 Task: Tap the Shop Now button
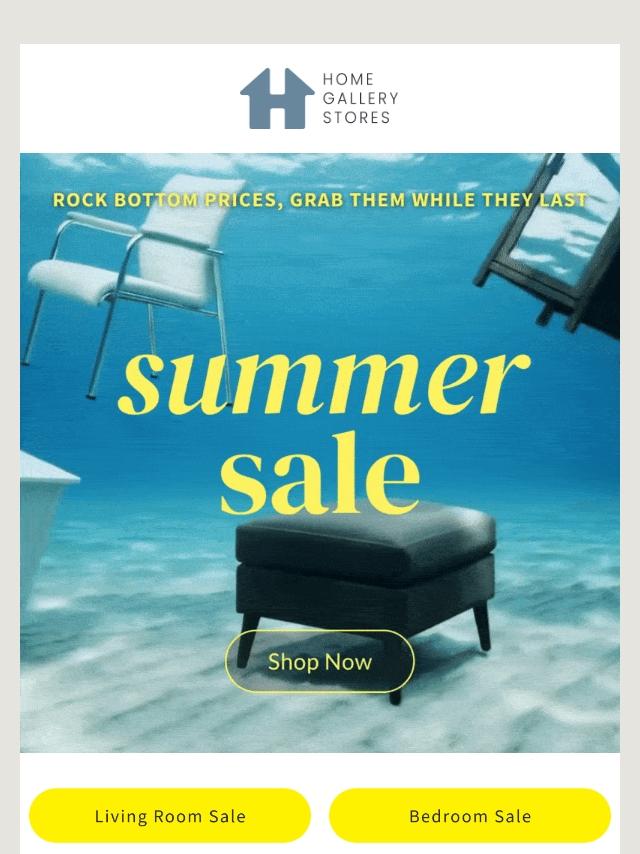click(320, 661)
